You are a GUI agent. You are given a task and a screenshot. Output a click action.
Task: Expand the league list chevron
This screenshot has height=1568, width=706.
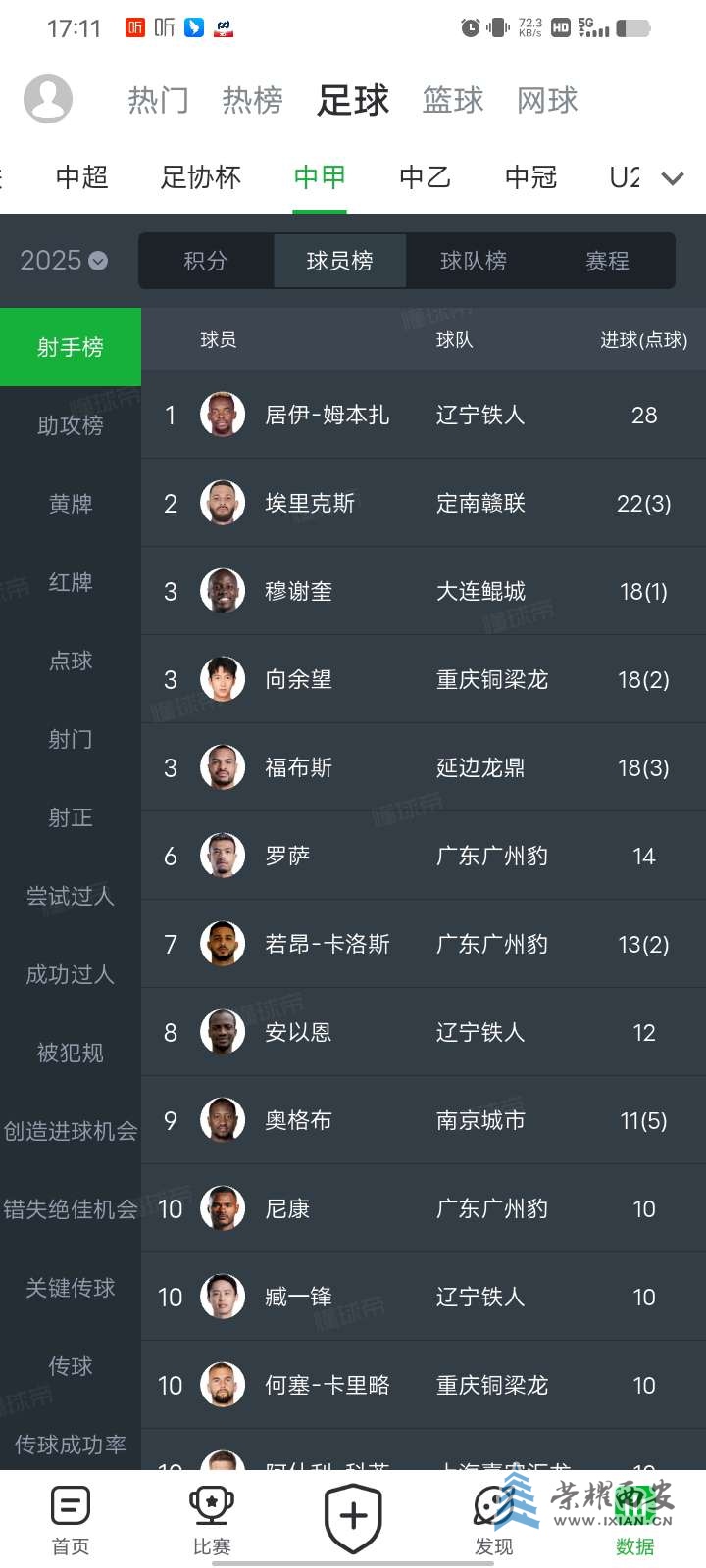point(673,178)
